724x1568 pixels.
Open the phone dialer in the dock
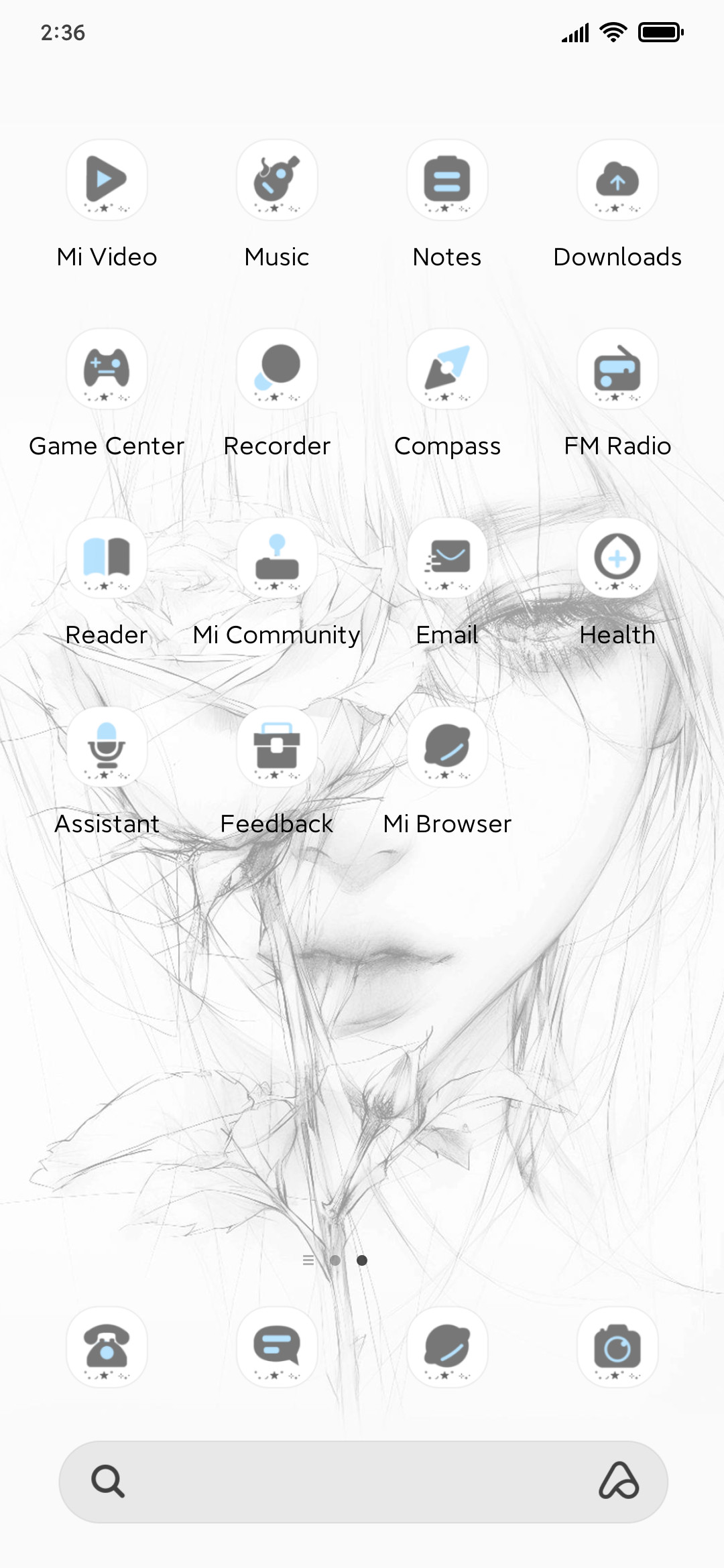pyautogui.click(x=107, y=1347)
